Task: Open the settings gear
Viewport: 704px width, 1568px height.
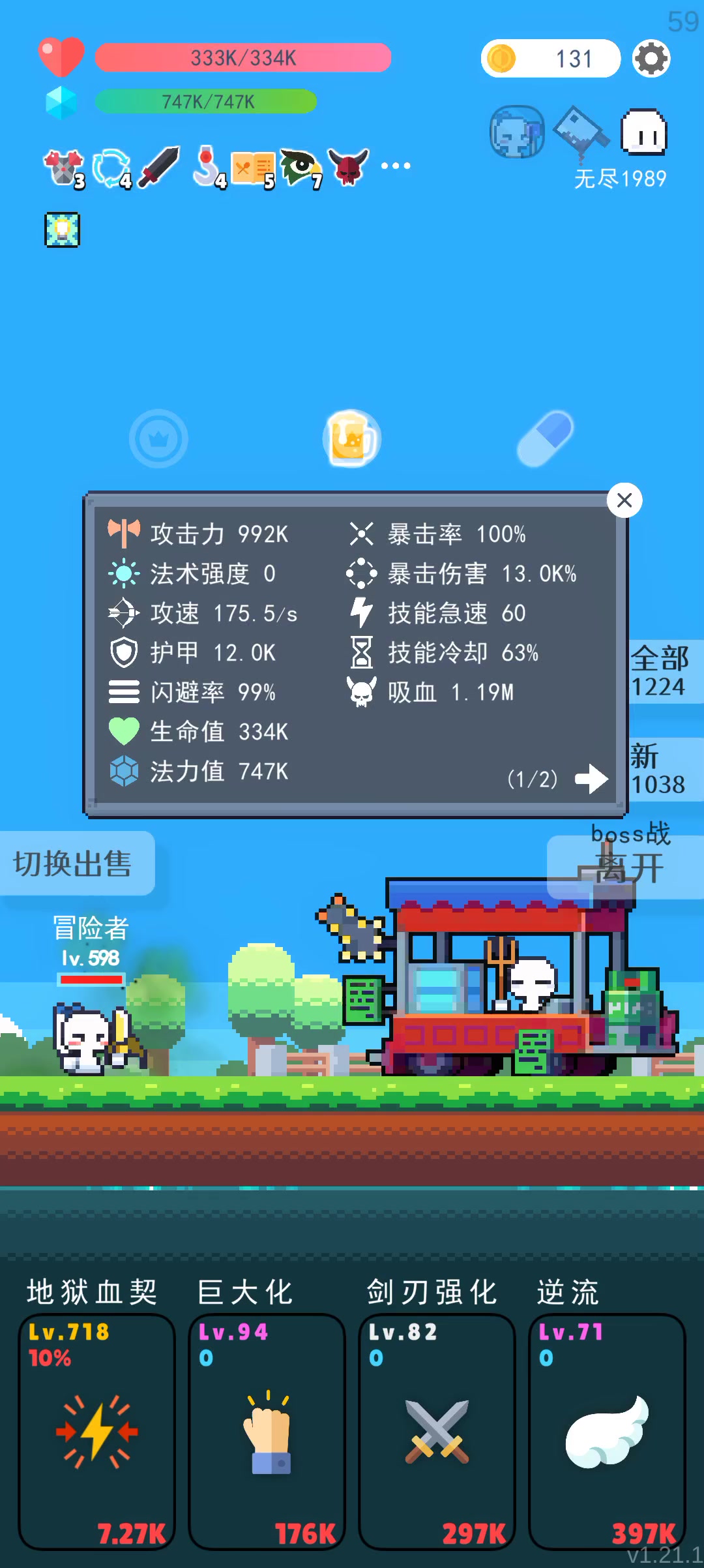Action: [651, 59]
